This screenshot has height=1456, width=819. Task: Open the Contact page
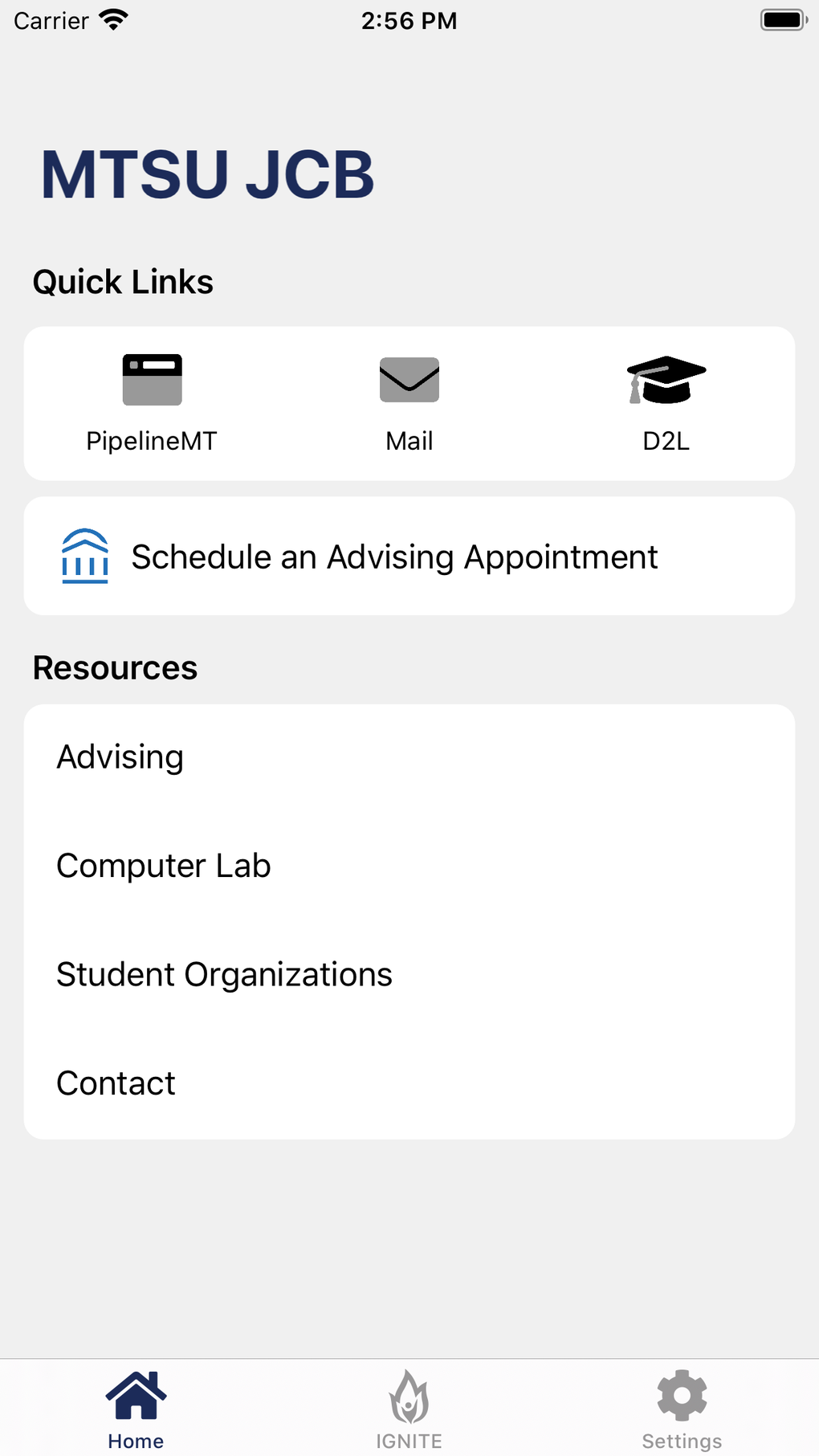(115, 1083)
